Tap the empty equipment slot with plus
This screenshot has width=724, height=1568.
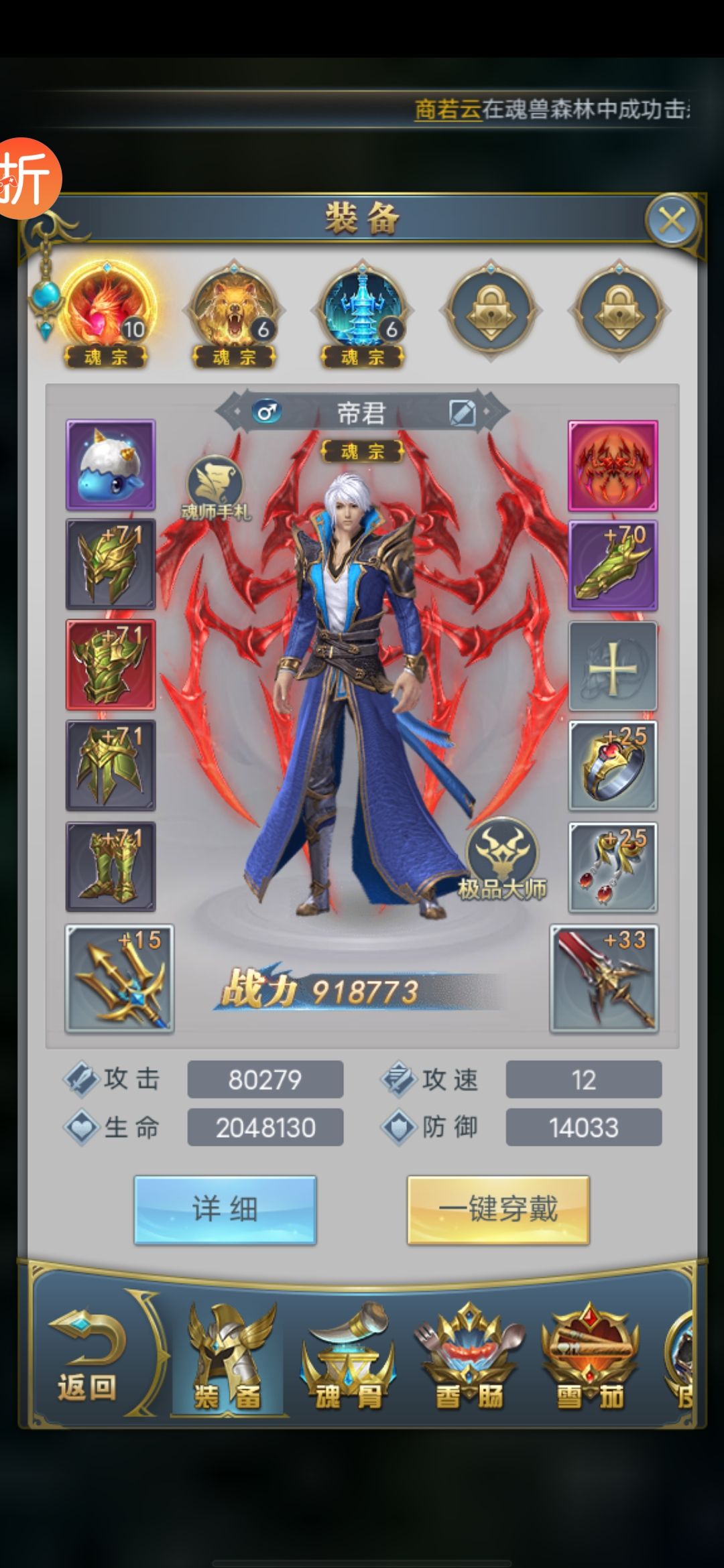[x=613, y=667]
